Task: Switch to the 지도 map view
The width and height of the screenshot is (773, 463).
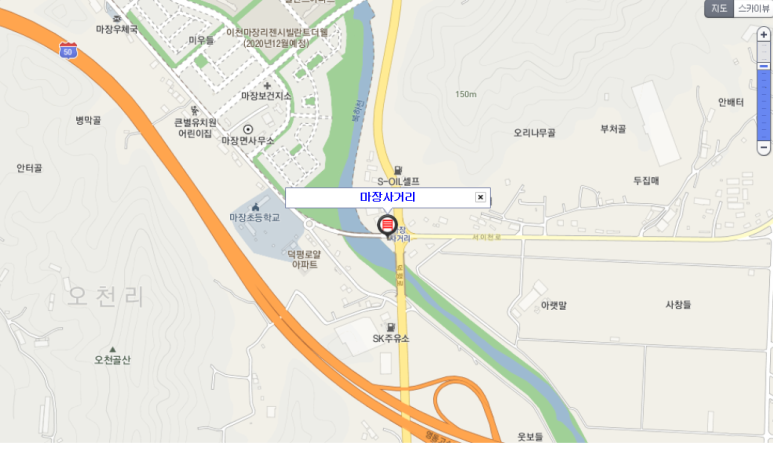Action: 718,8
